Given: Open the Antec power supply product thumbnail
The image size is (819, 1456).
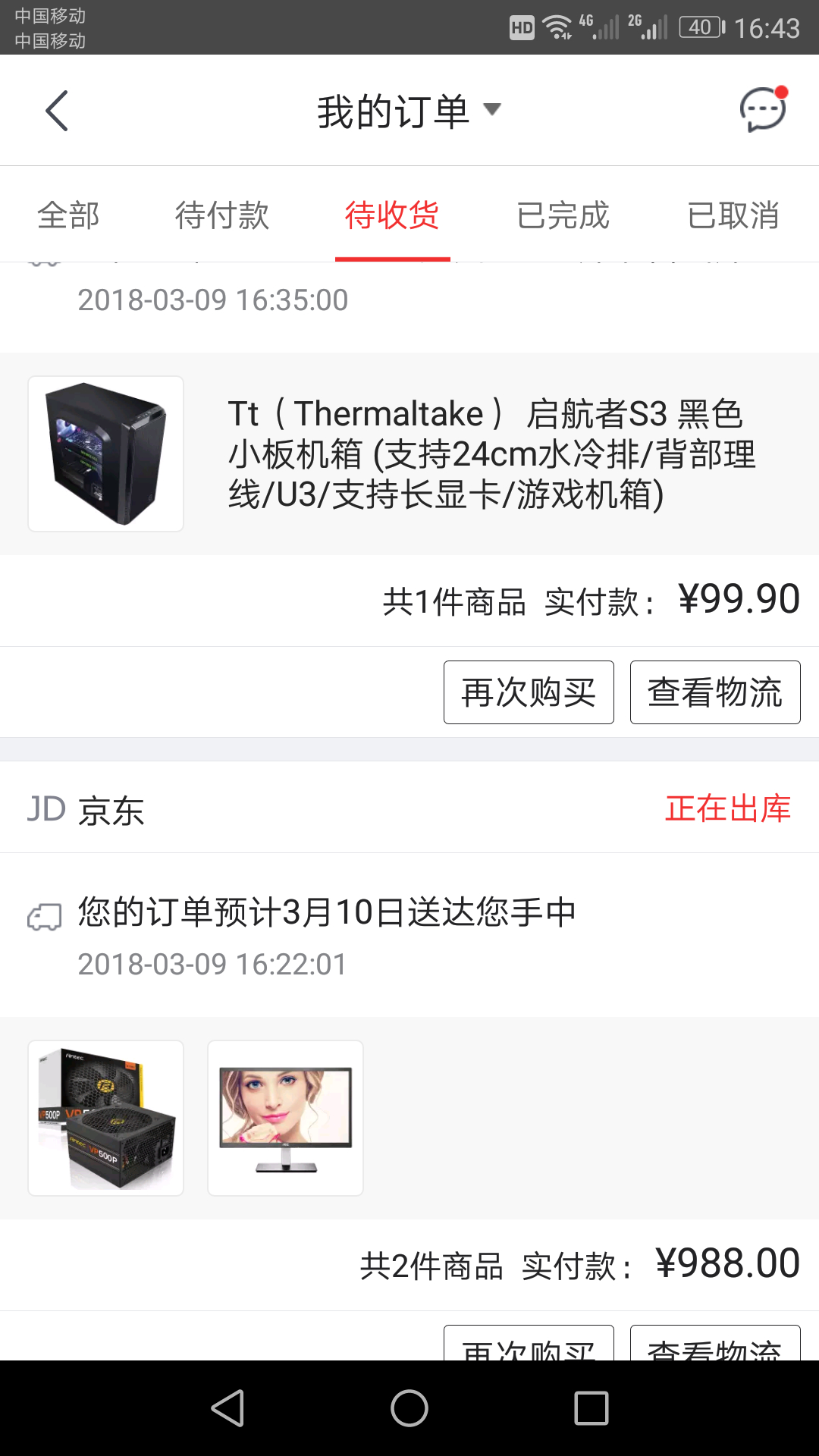Looking at the screenshot, I should pos(106,1118).
